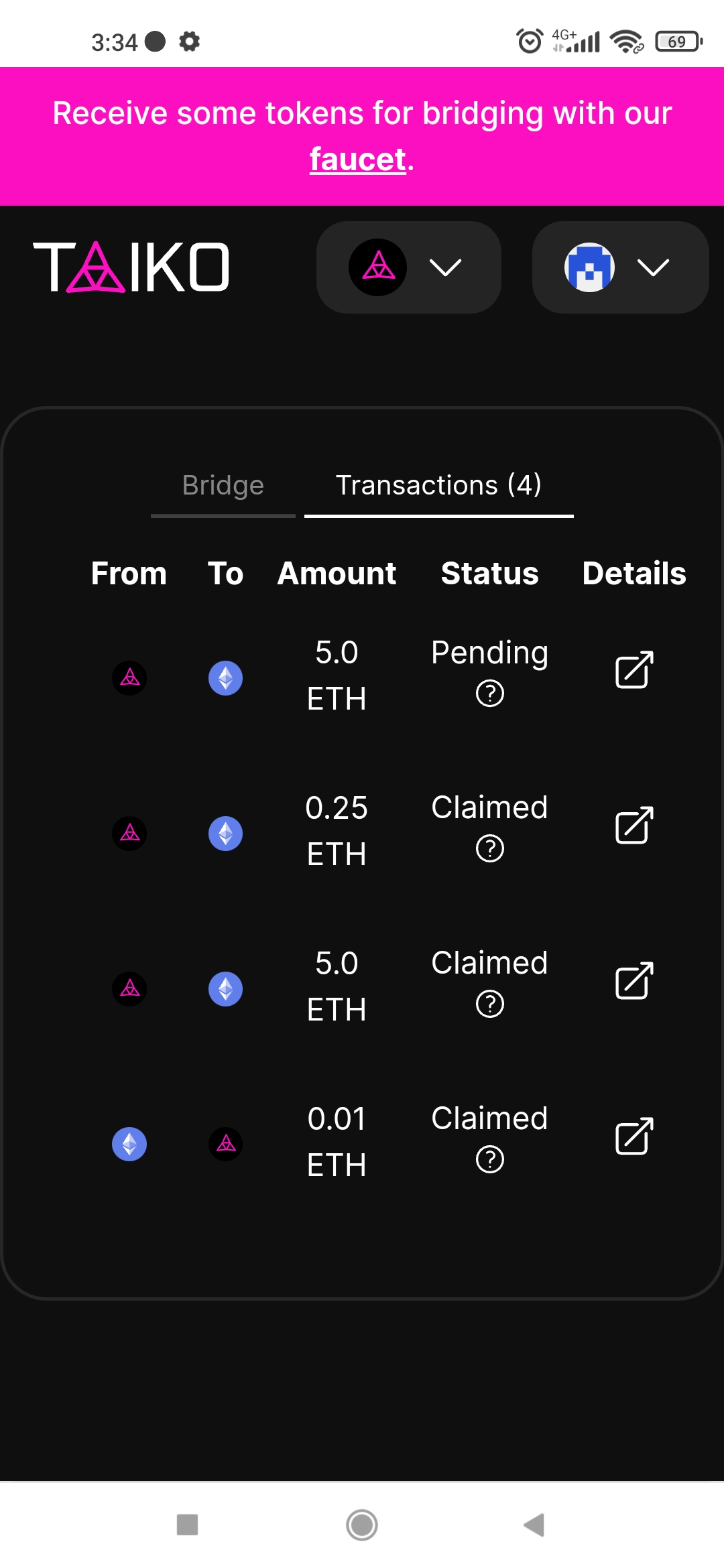Open the faucet link in the banner
Viewport: 724px width, 1568px height.
tap(358, 160)
